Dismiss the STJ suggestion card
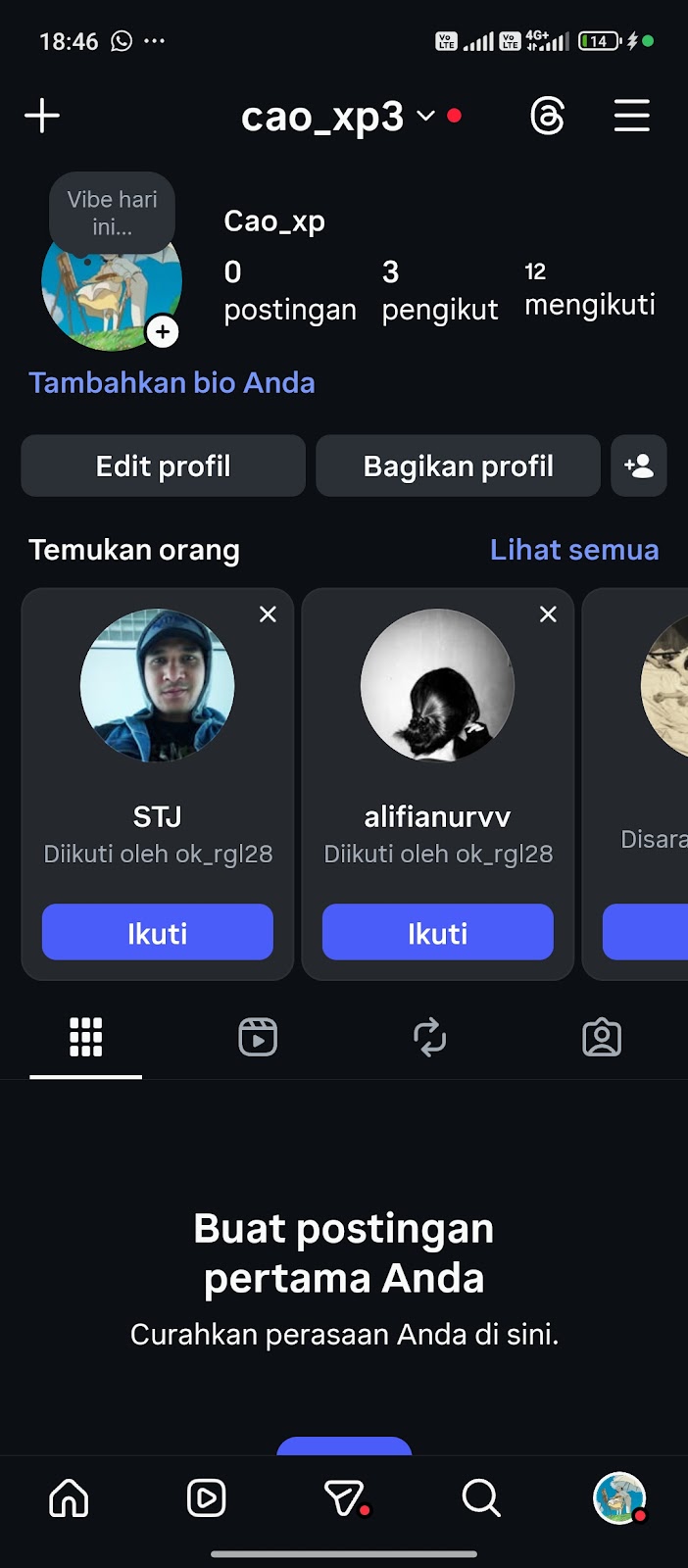688x1568 pixels. pyautogui.click(x=268, y=614)
